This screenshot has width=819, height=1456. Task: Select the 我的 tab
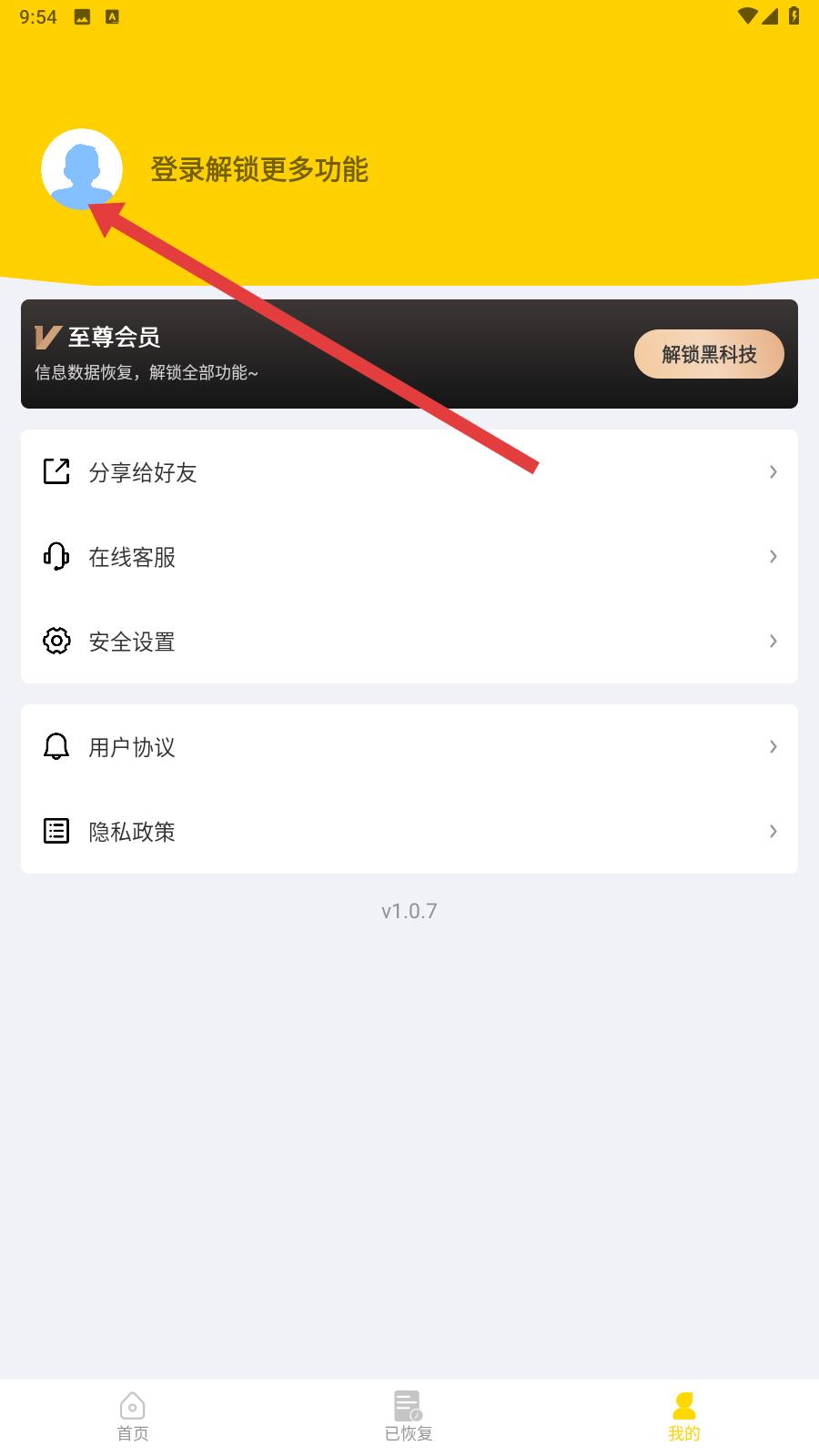tap(684, 1417)
